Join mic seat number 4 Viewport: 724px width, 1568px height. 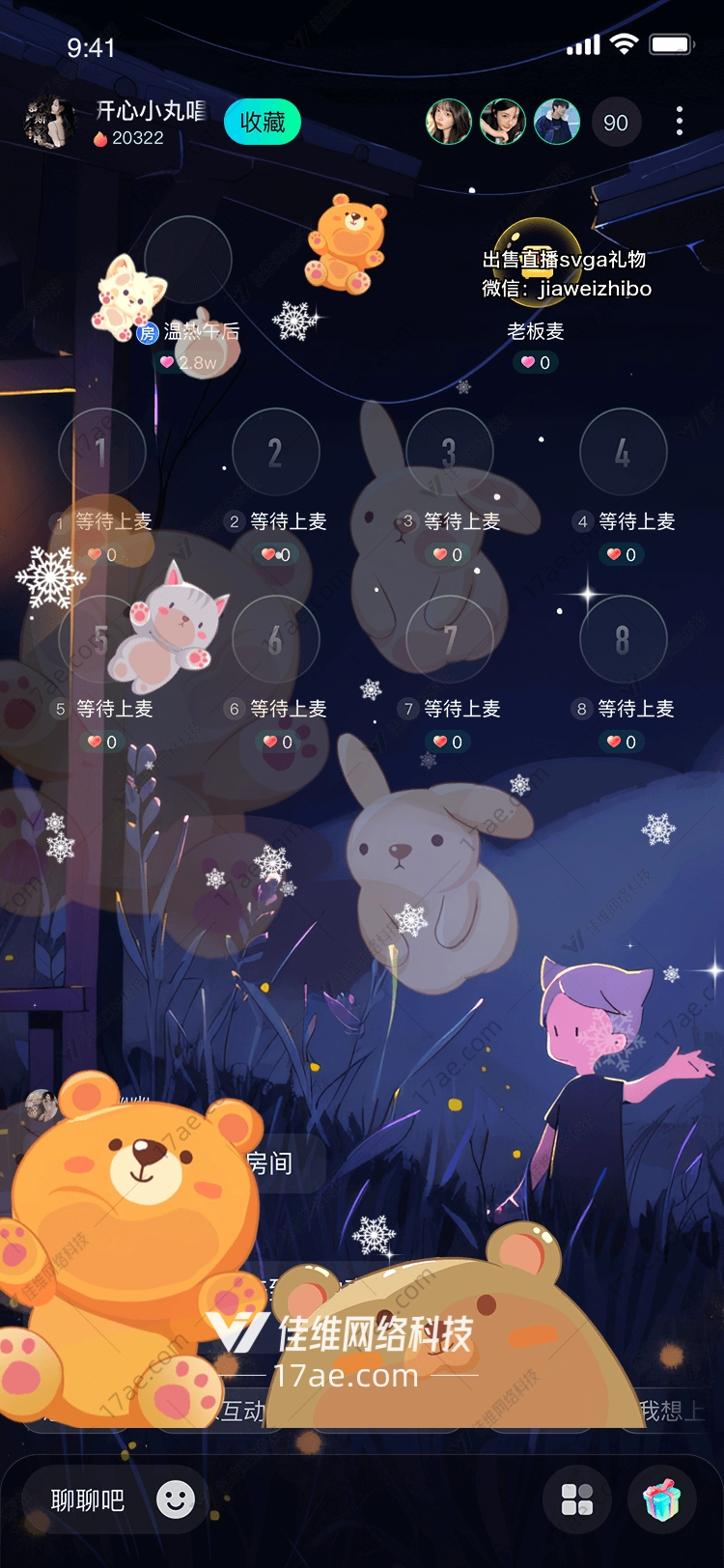623,452
